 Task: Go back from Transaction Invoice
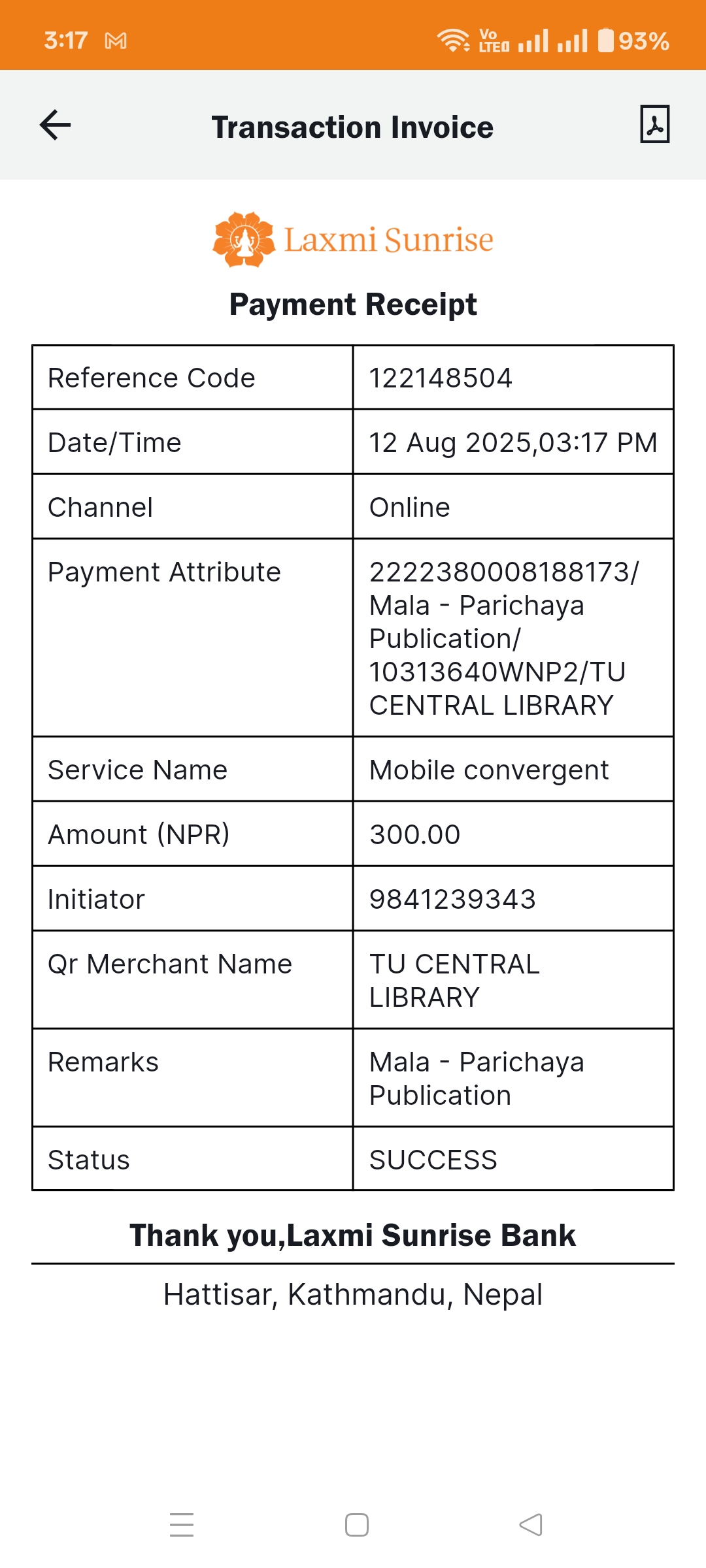click(x=55, y=125)
